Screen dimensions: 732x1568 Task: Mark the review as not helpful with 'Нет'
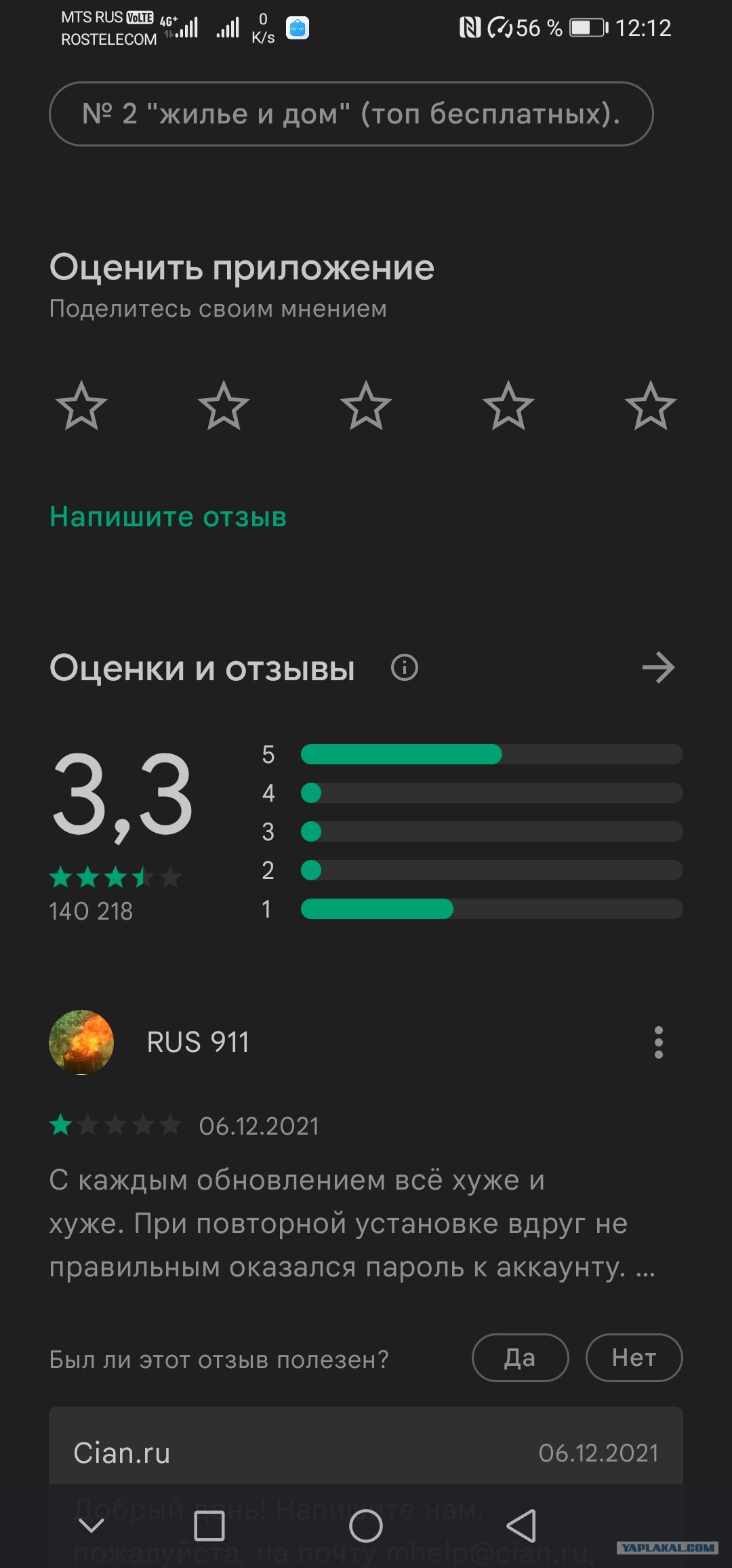pyautogui.click(x=634, y=1358)
